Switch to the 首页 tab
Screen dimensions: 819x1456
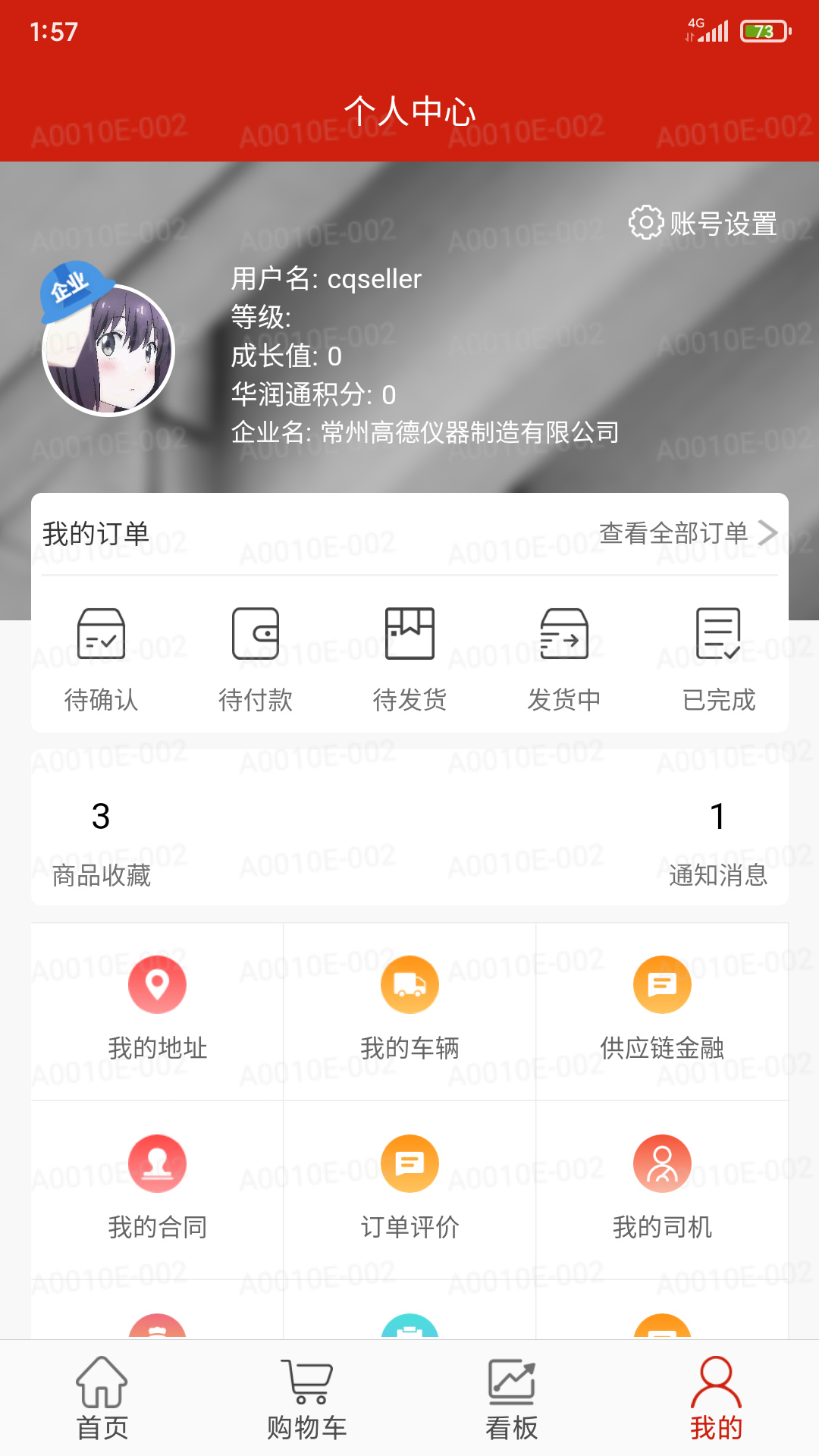pos(102,1398)
